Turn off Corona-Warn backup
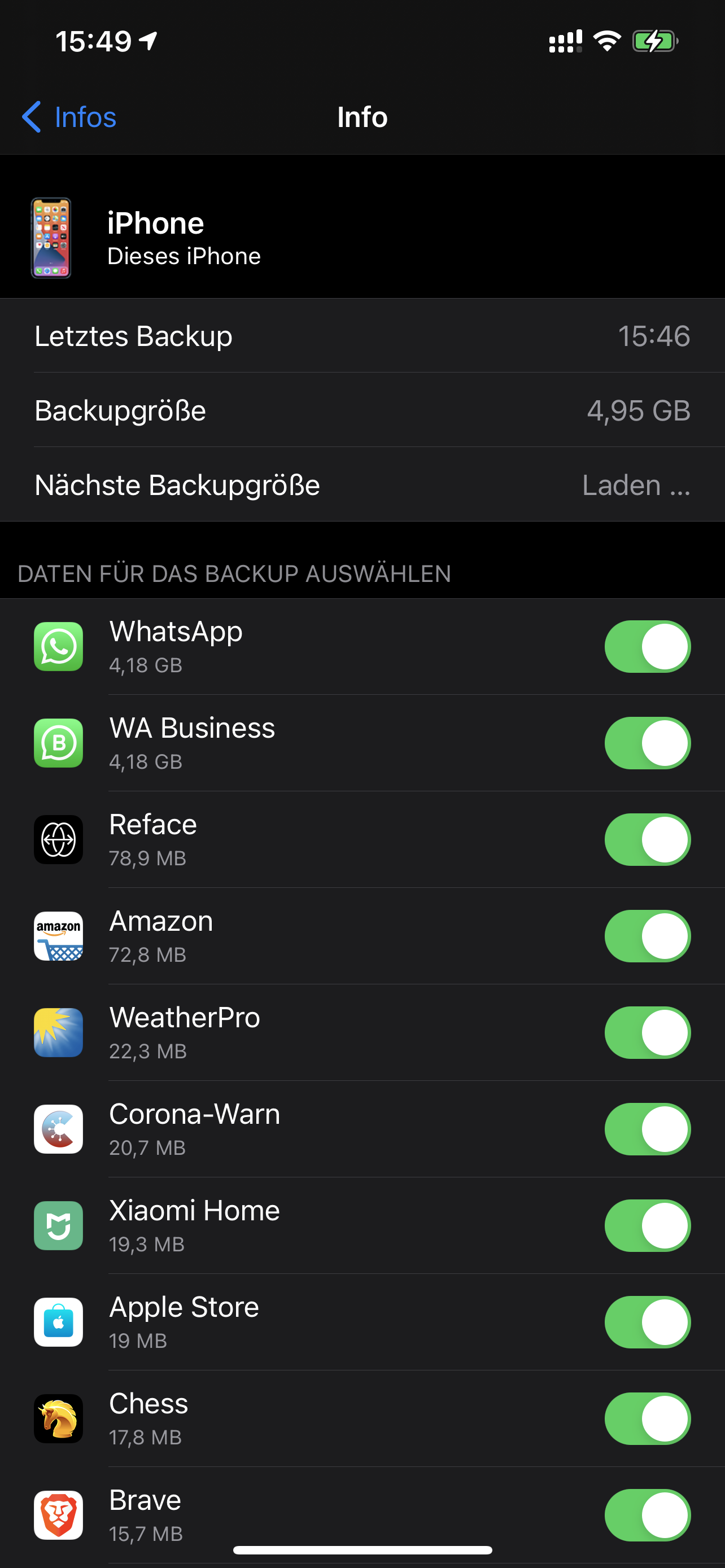 647,1129
